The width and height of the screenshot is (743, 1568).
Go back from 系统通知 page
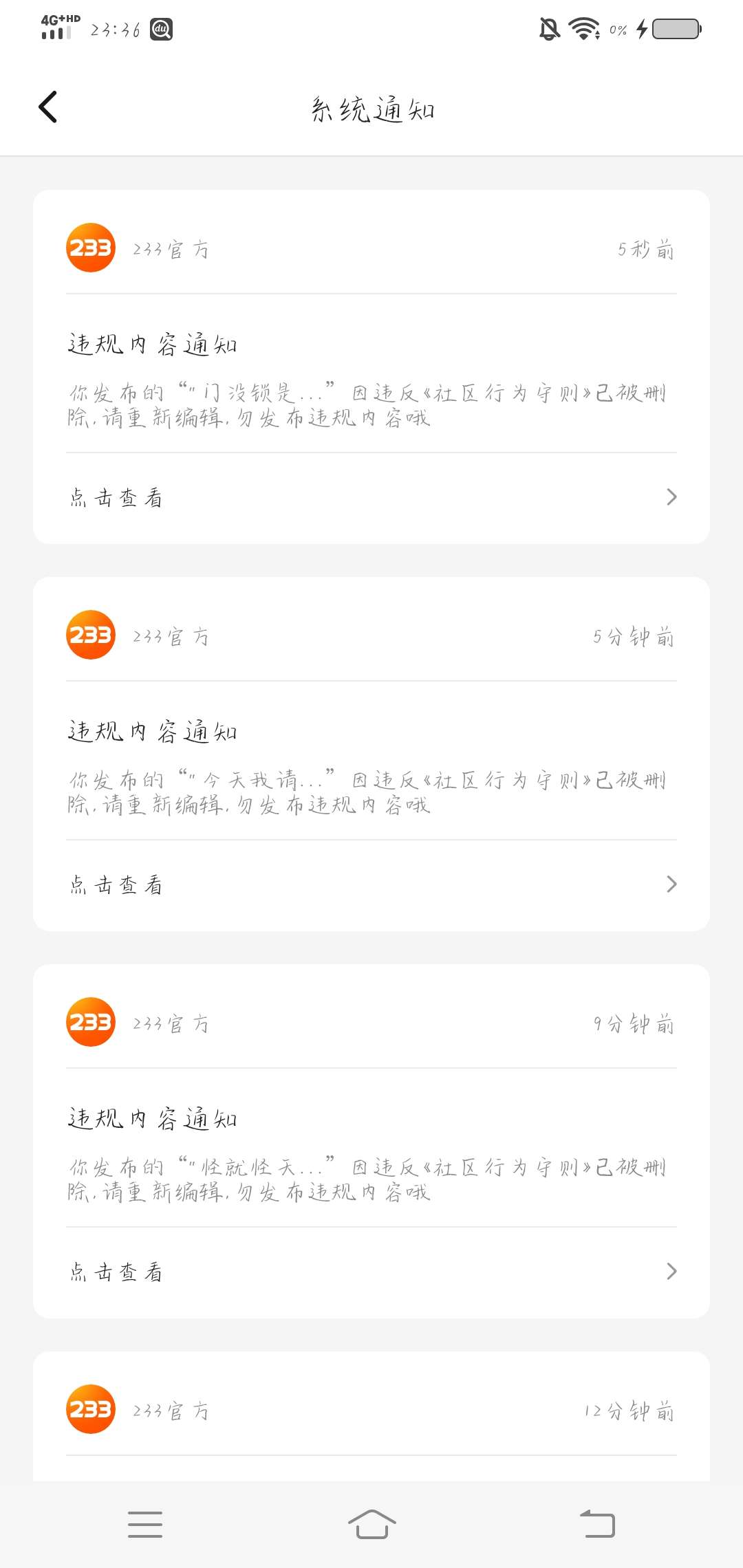coord(48,107)
